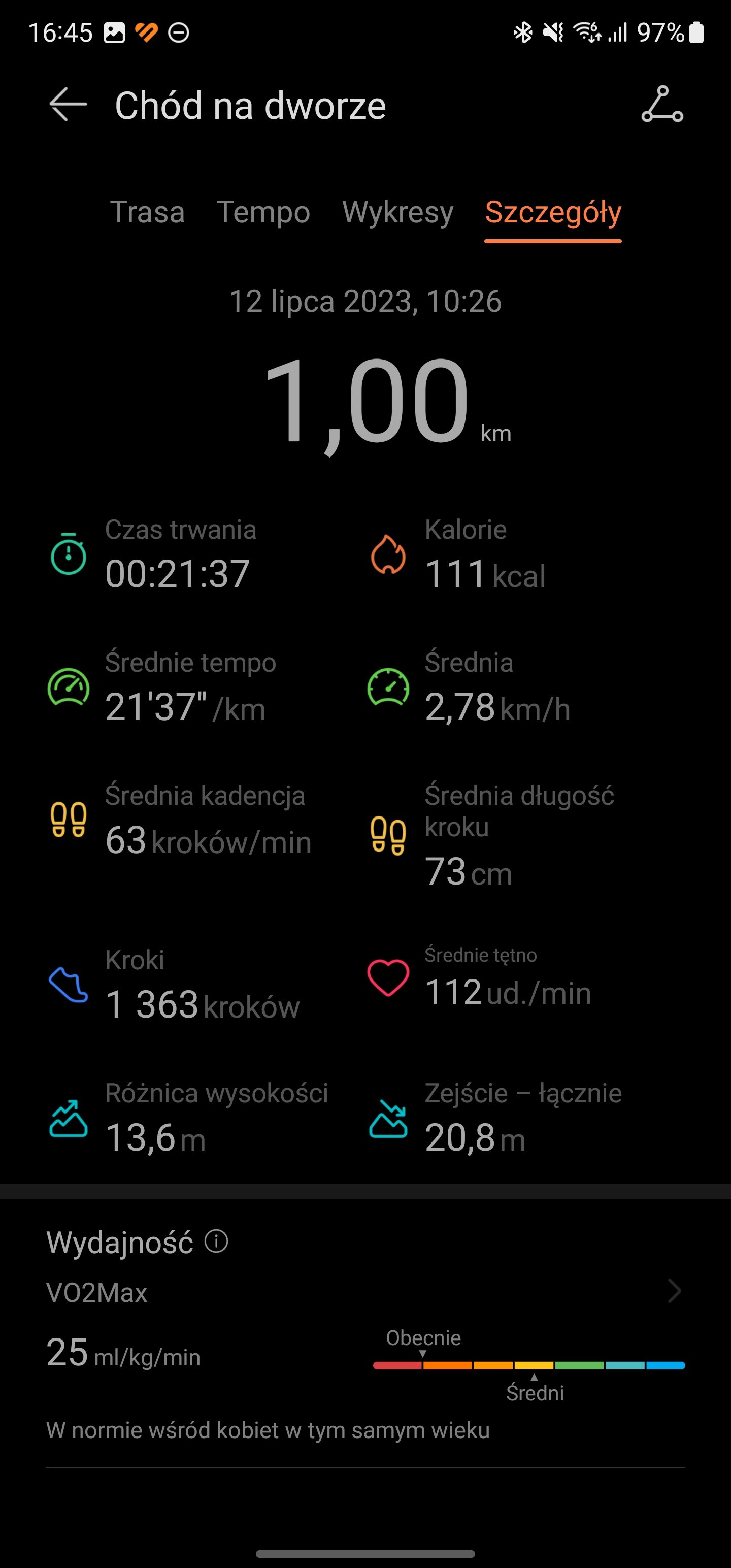
Task: Go back using the arrow
Action: point(68,105)
